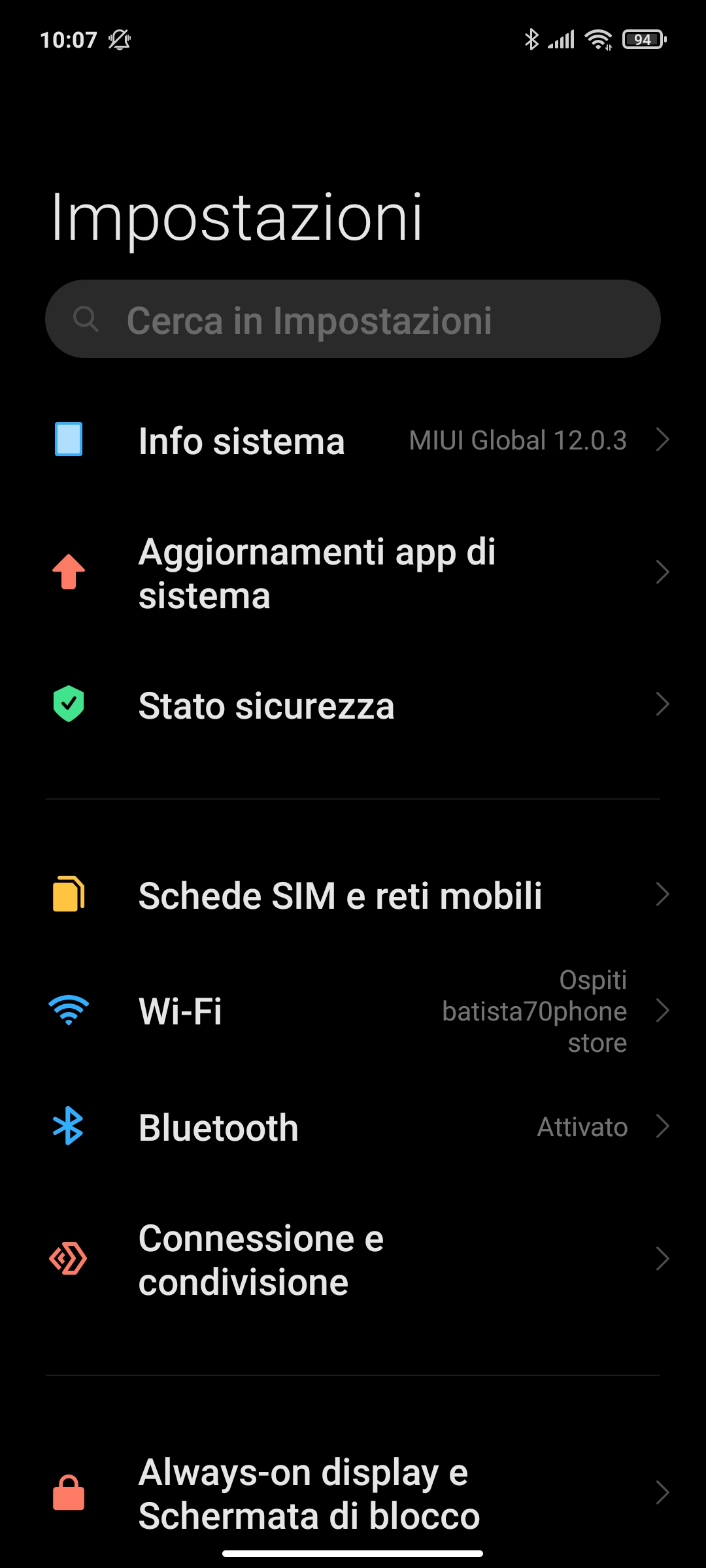
Task: Open Connessione e condivisione
Action: tap(353, 1259)
